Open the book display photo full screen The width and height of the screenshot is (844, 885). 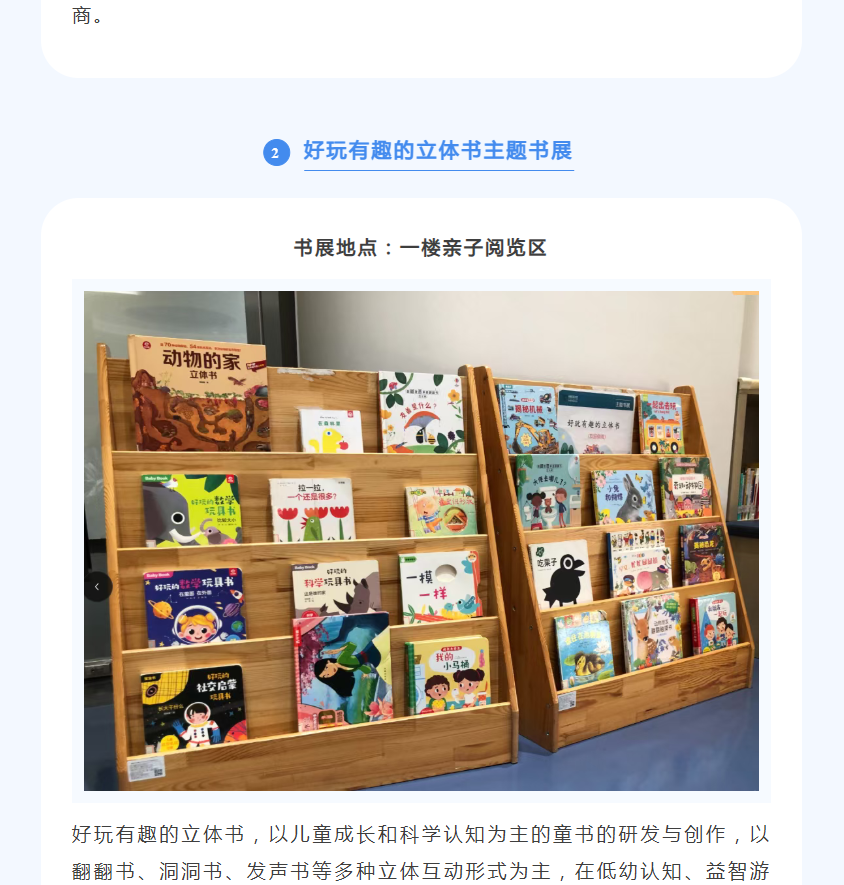click(x=421, y=540)
